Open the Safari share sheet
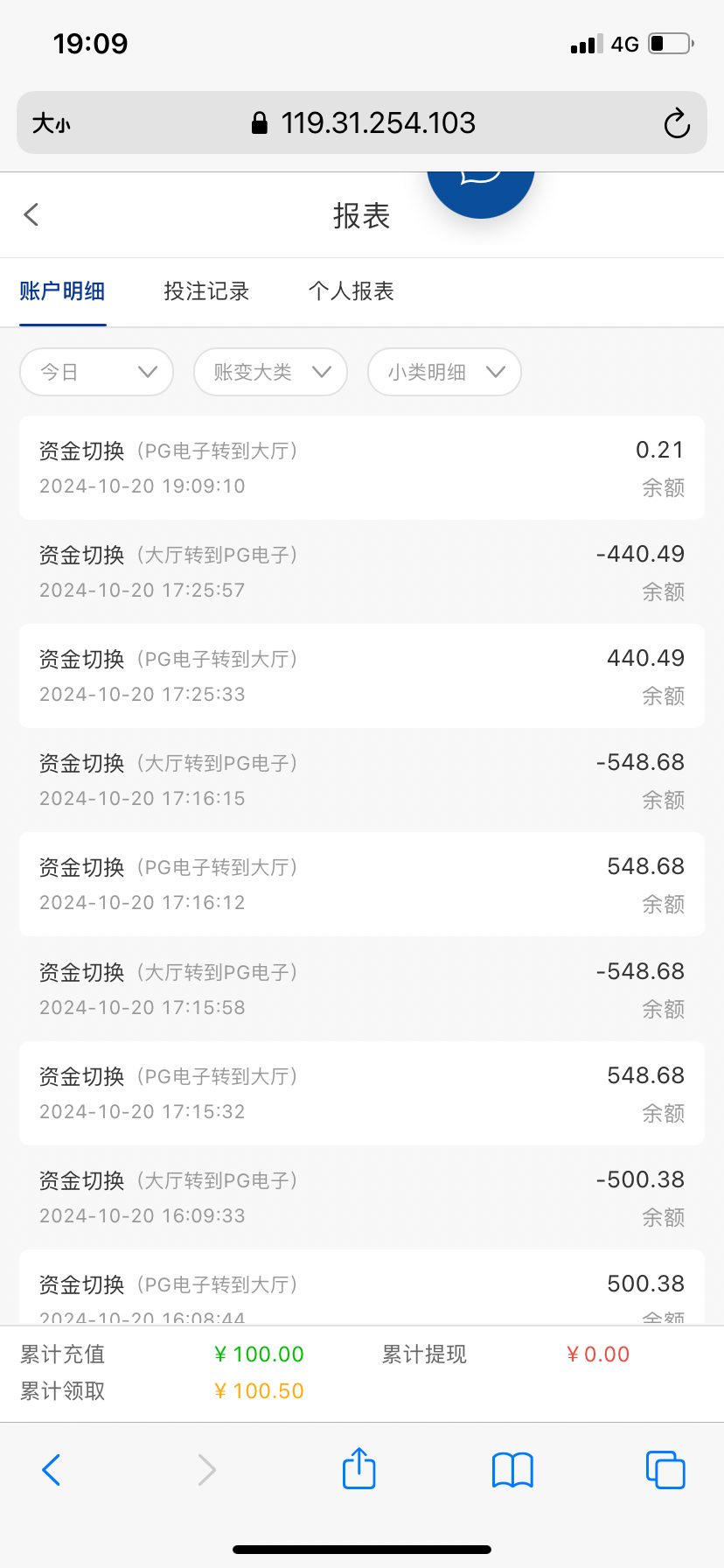Screen dimensions: 724x1568 [359, 1468]
